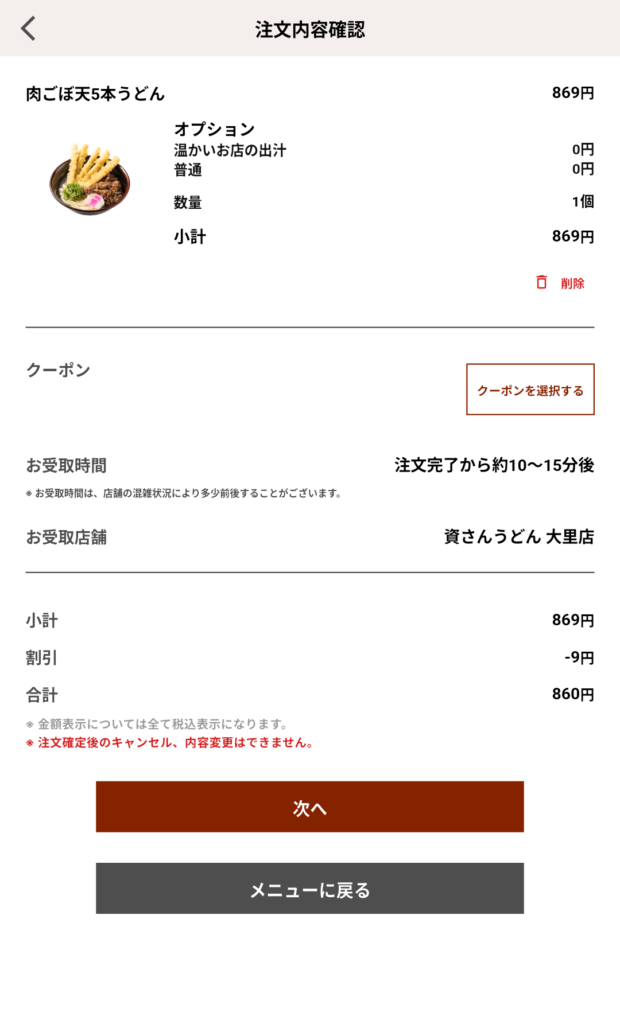Open the クーポンを選択する coupon selector
Image resolution: width=620 pixels, height=1024 pixels.
pyautogui.click(x=530, y=390)
